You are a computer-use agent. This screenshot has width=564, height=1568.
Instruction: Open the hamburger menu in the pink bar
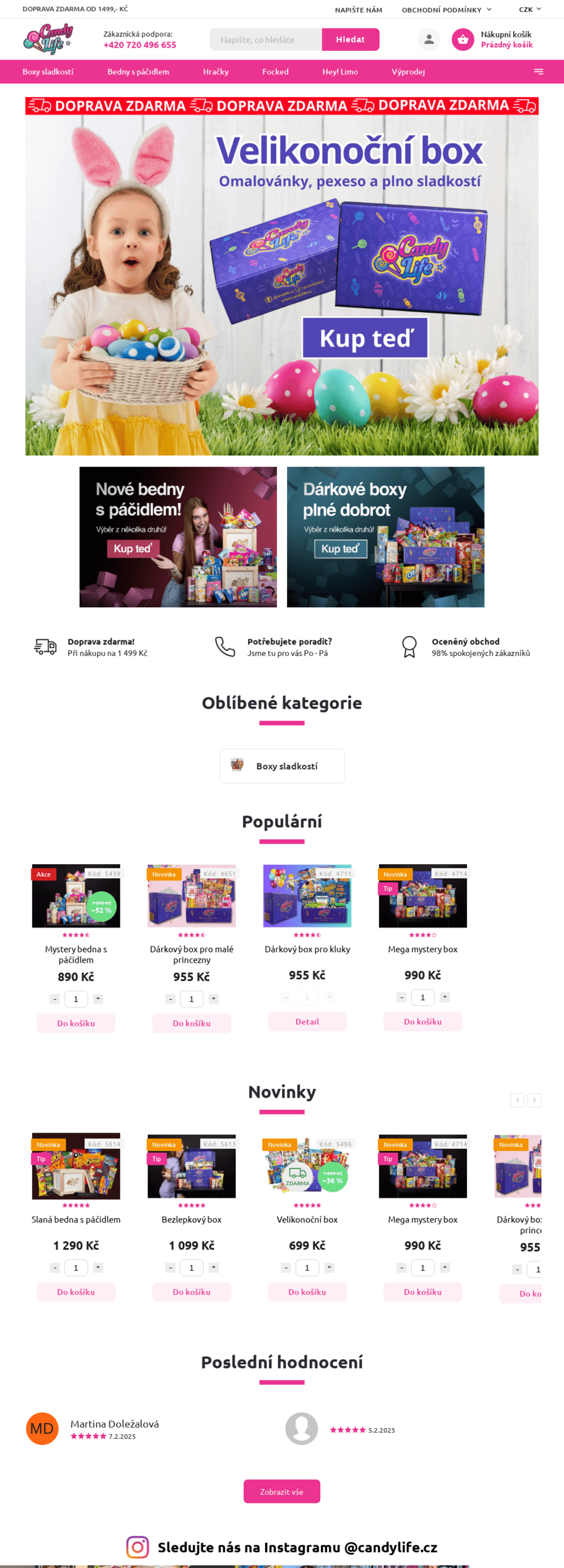point(538,72)
